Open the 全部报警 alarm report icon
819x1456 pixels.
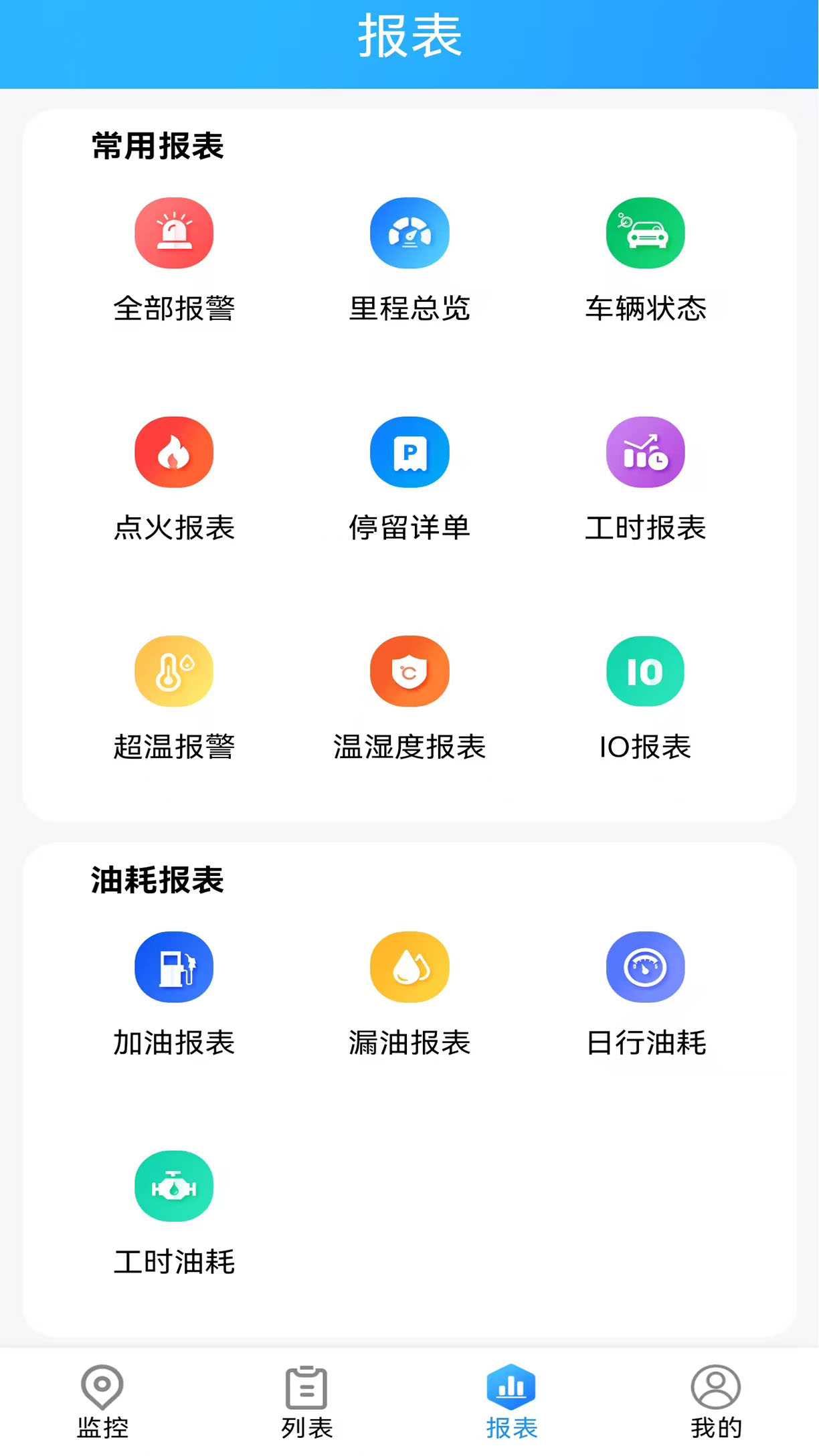pos(174,232)
